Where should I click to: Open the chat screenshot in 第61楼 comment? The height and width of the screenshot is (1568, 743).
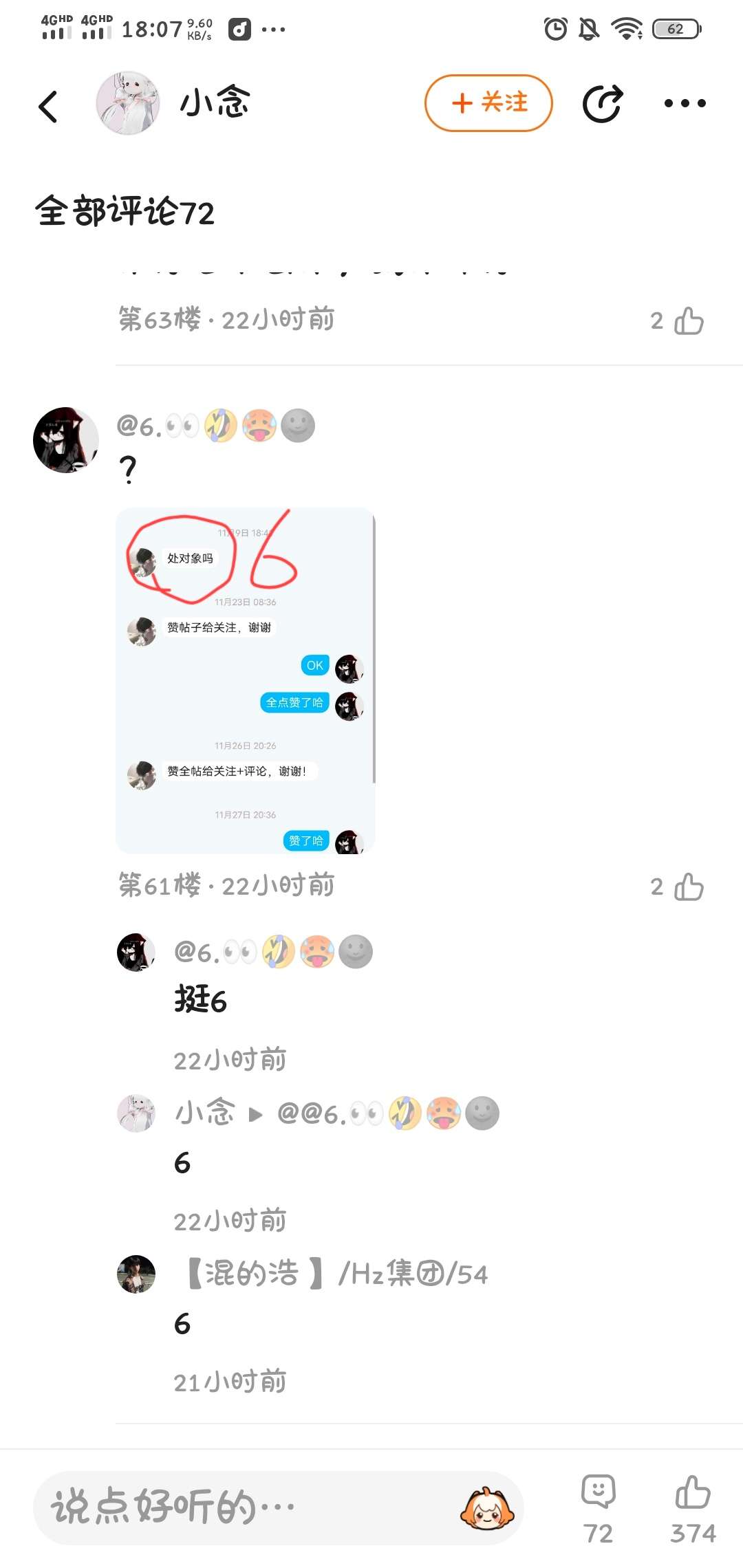tap(246, 681)
